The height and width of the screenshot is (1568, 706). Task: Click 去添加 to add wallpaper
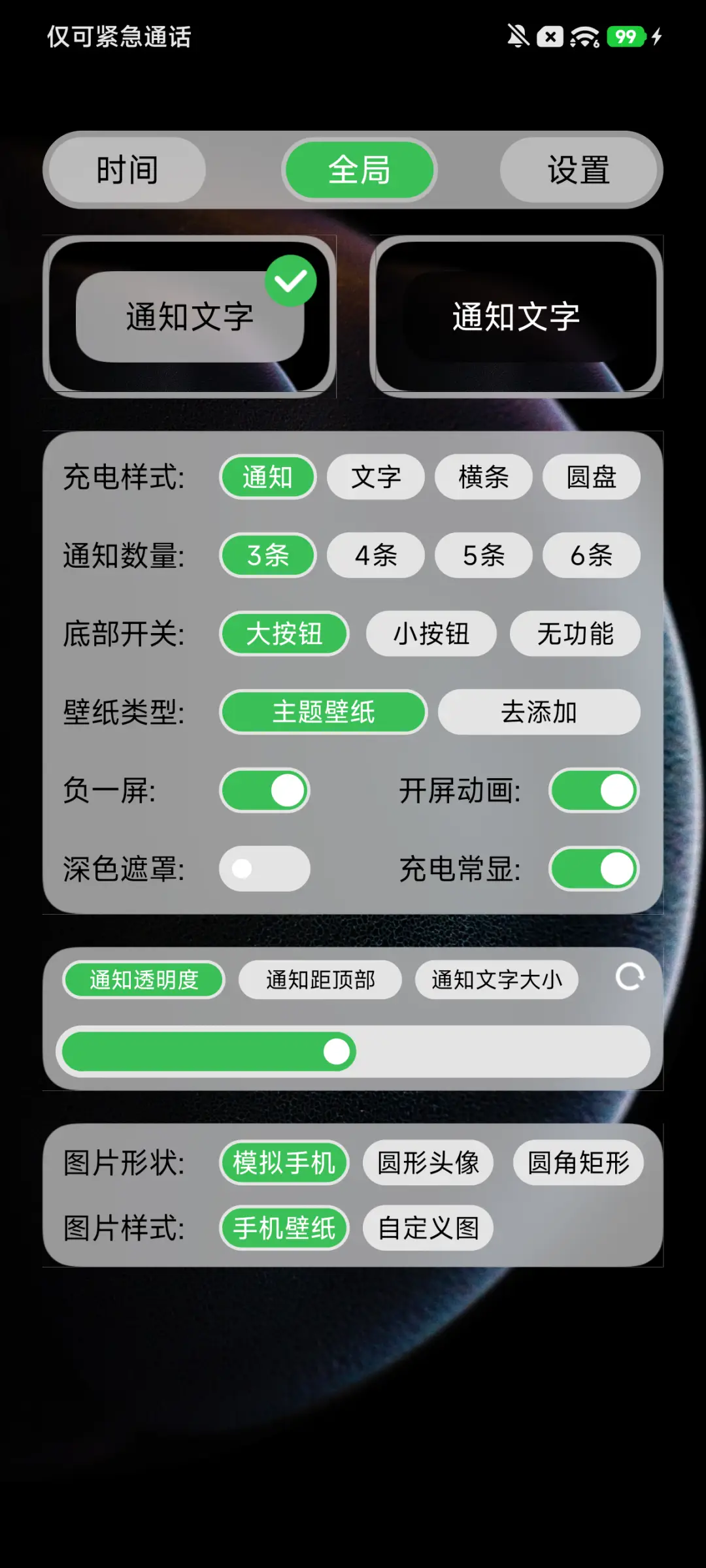pos(540,713)
